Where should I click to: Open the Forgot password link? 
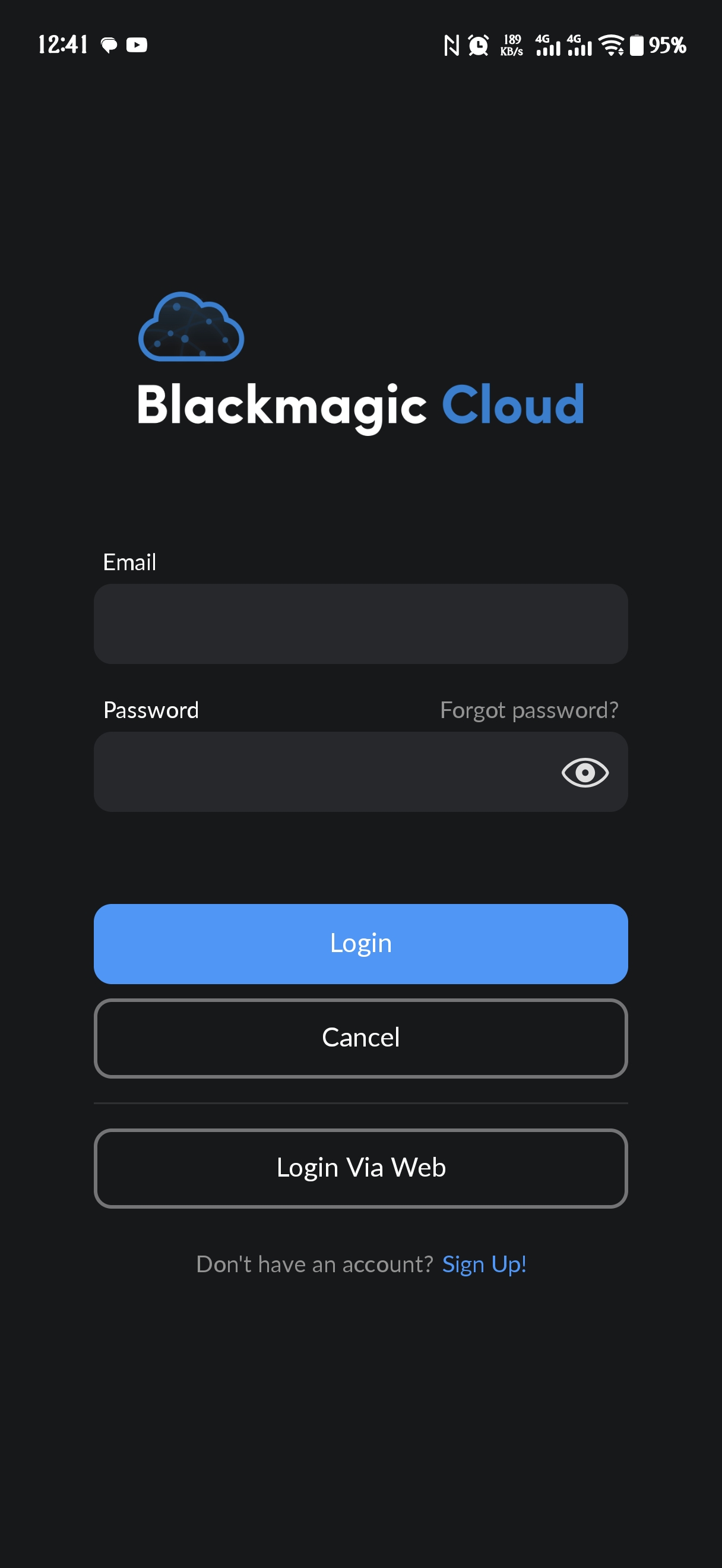point(528,710)
